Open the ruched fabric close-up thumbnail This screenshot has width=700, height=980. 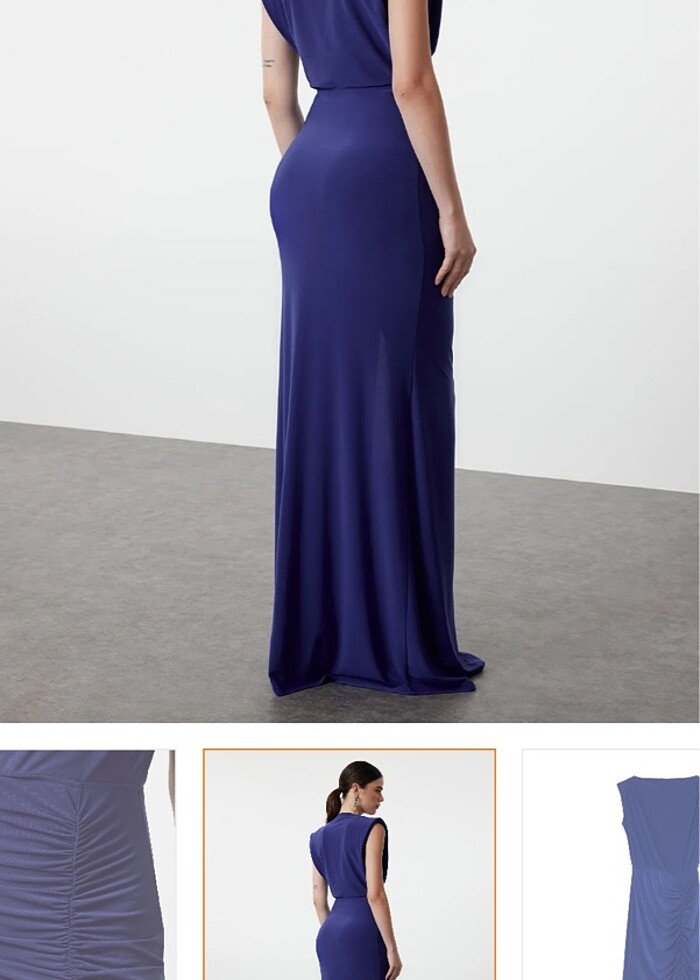[x=85, y=865]
